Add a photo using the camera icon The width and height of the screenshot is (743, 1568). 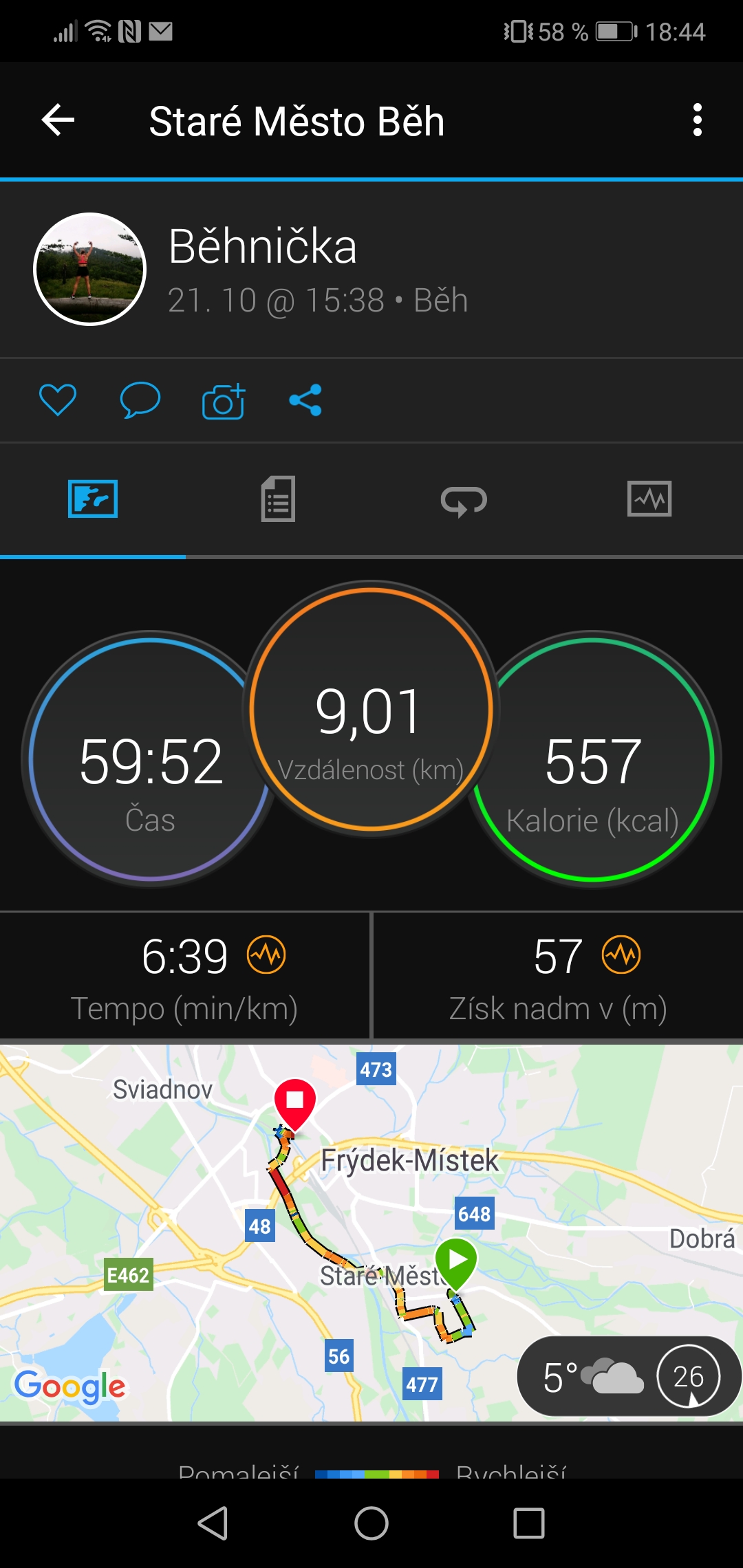coord(224,401)
